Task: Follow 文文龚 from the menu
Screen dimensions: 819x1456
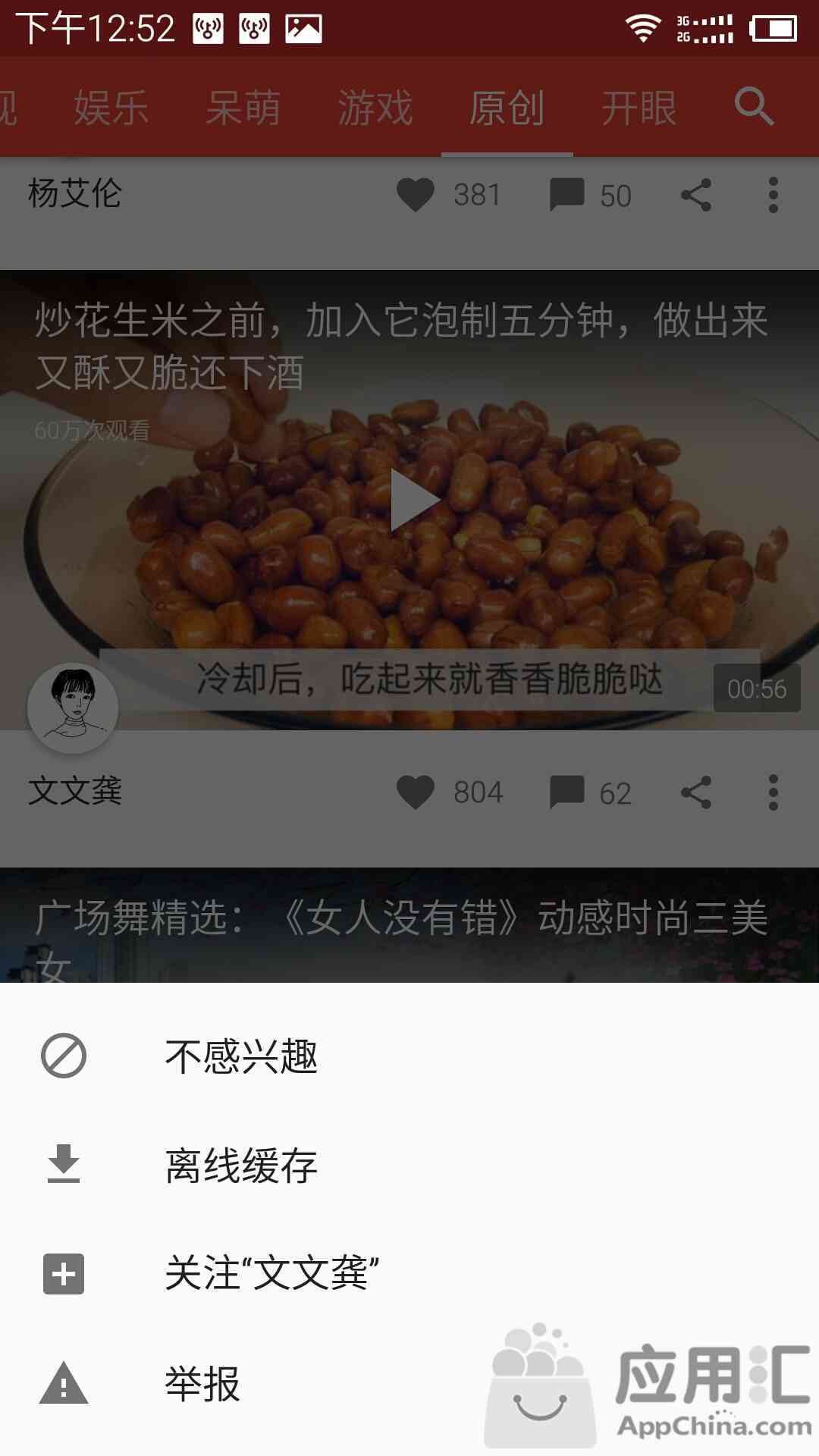Action: [271, 1273]
